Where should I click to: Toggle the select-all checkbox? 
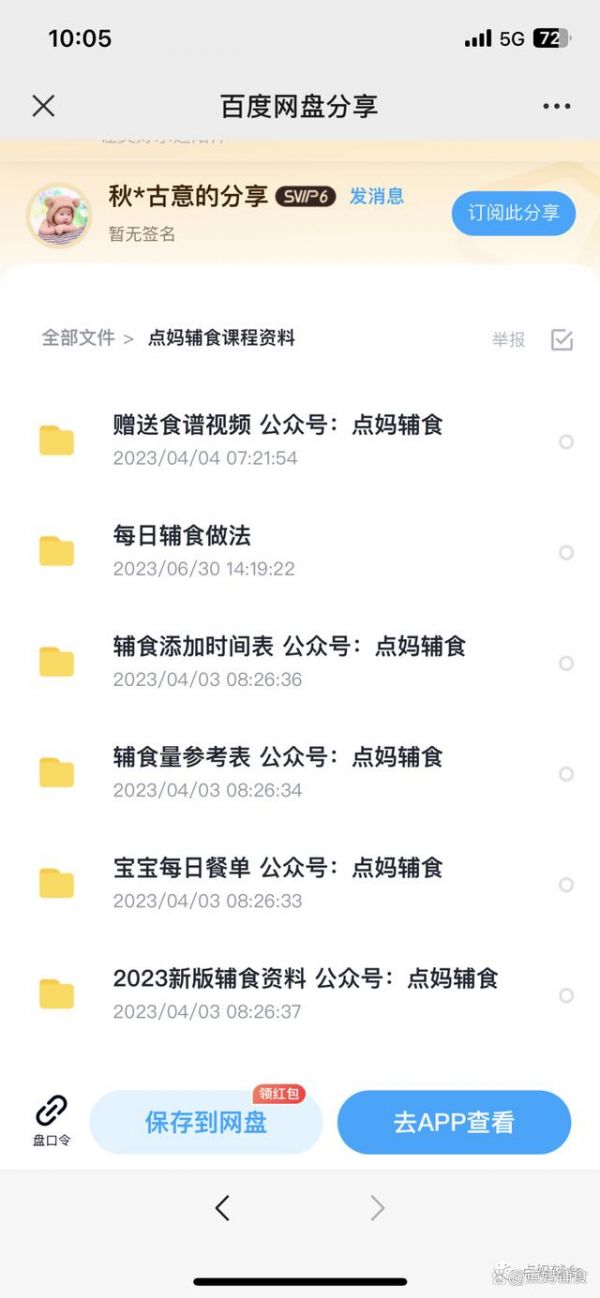point(562,340)
